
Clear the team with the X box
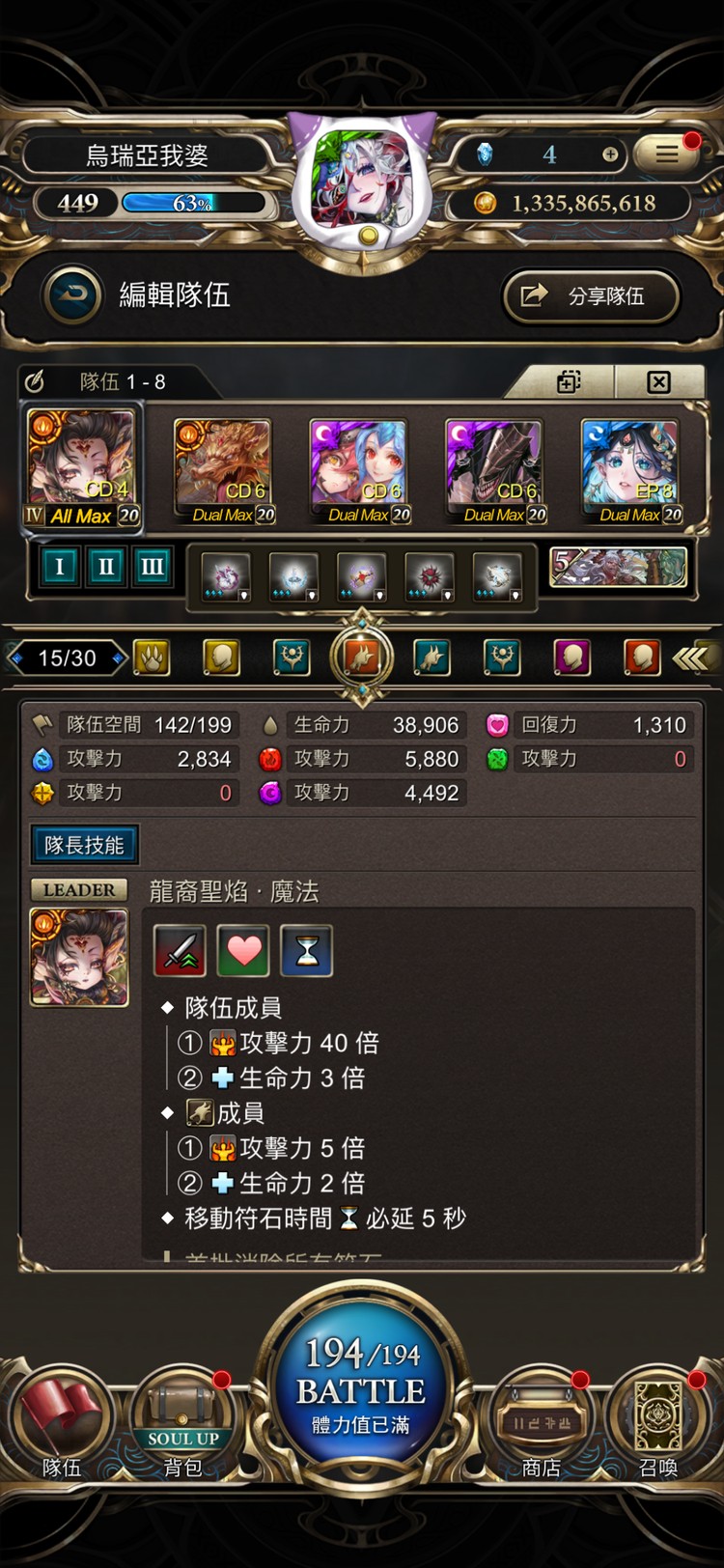(x=658, y=382)
